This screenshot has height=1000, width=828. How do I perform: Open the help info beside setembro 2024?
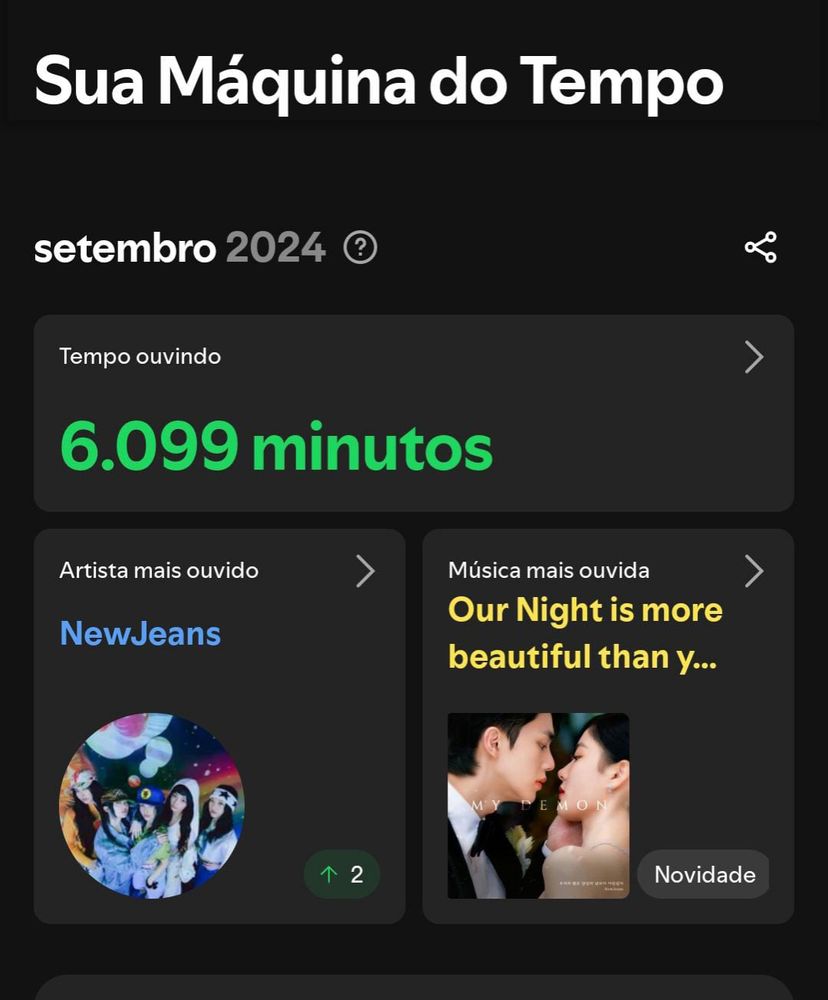pyautogui.click(x=360, y=247)
